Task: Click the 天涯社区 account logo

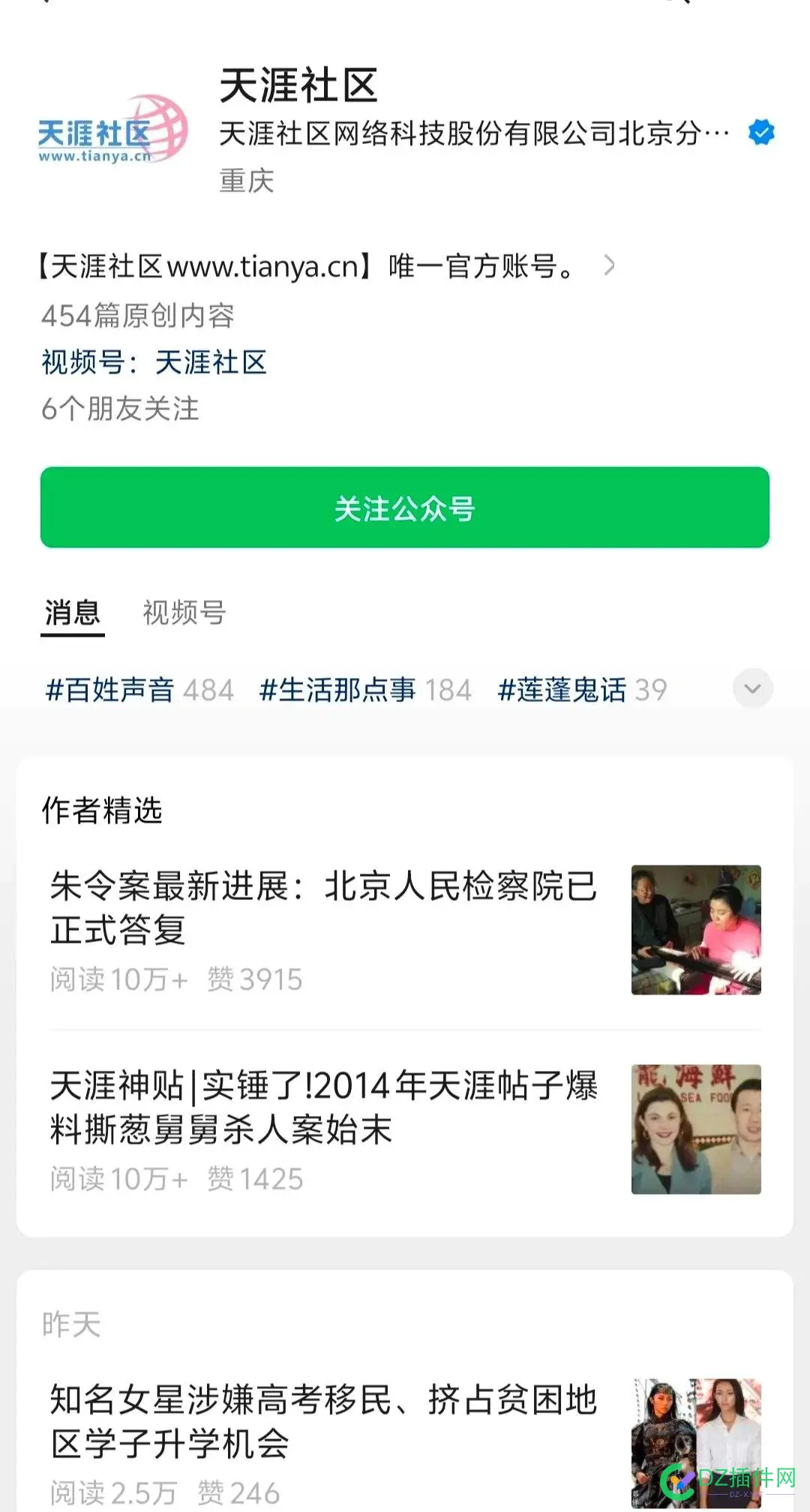Action: coord(112,135)
